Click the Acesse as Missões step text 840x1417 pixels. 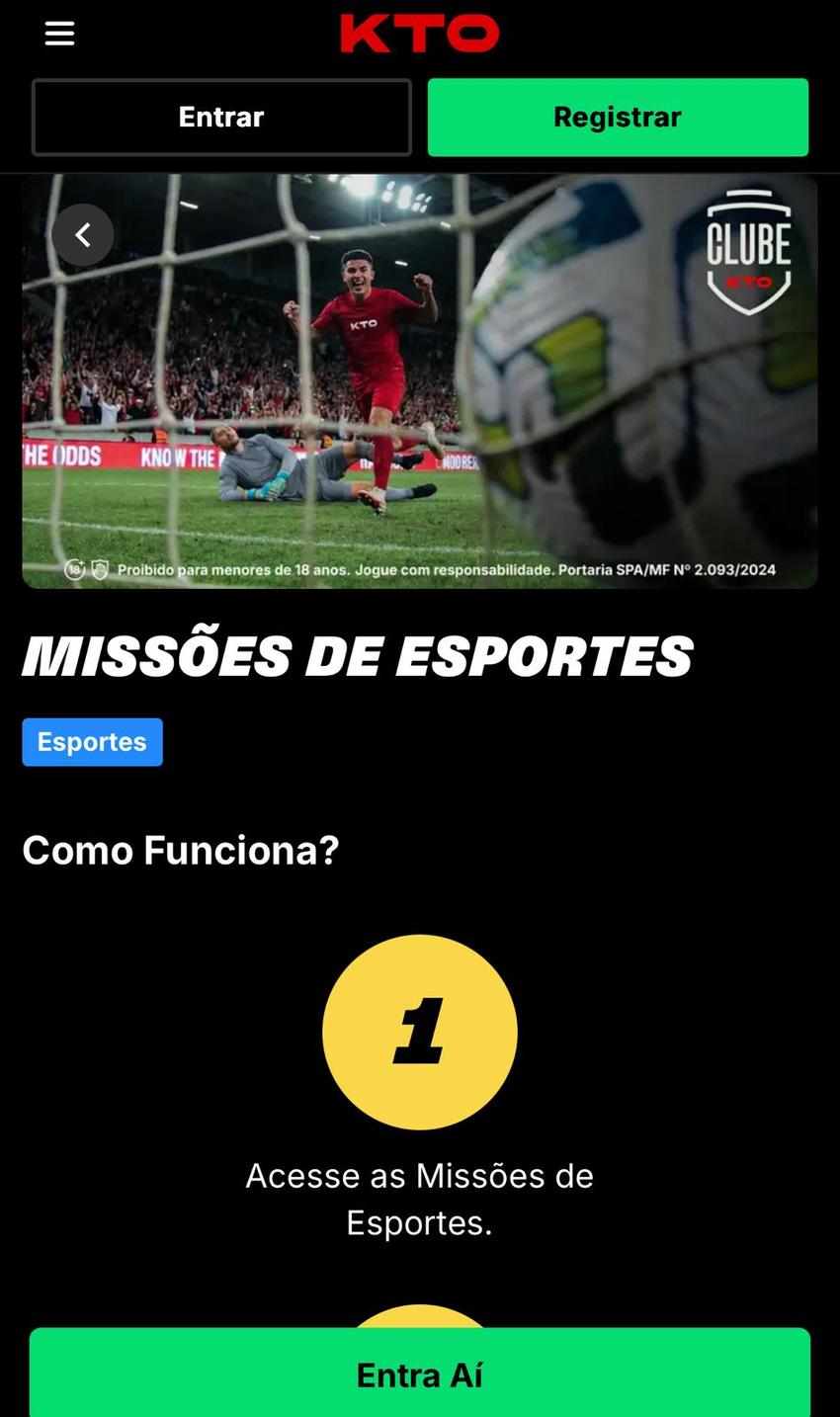pos(419,1198)
